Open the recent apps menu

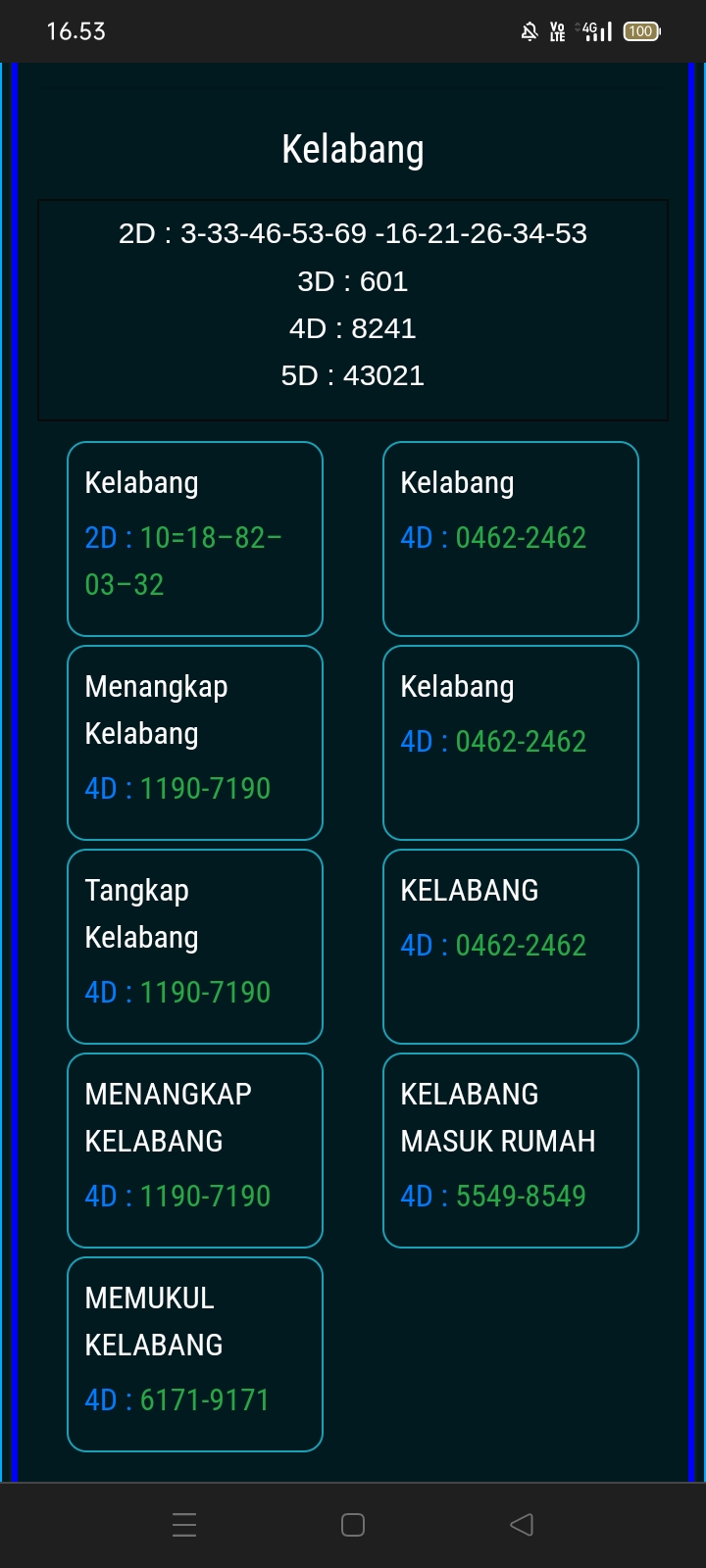click(x=184, y=1524)
